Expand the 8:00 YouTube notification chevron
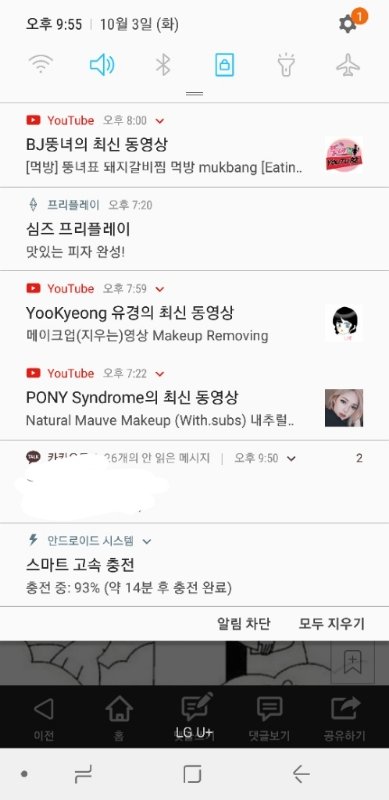Image resolution: width=389 pixels, height=800 pixels. pos(160,121)
